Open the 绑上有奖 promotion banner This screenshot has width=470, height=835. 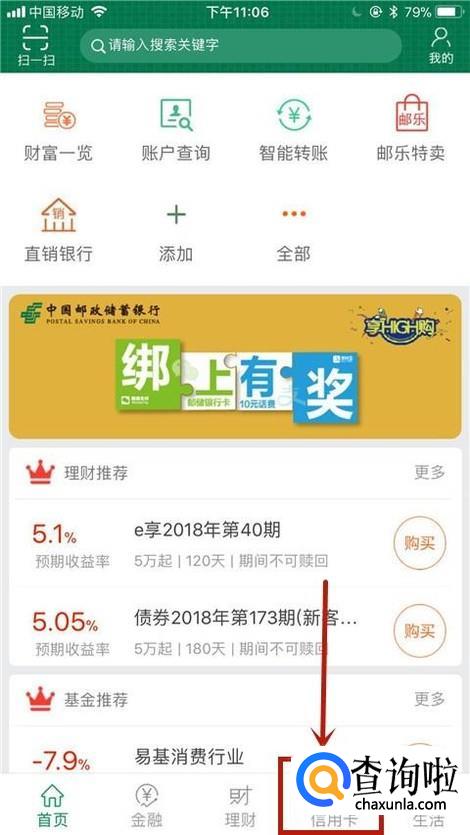click(235, 366)
